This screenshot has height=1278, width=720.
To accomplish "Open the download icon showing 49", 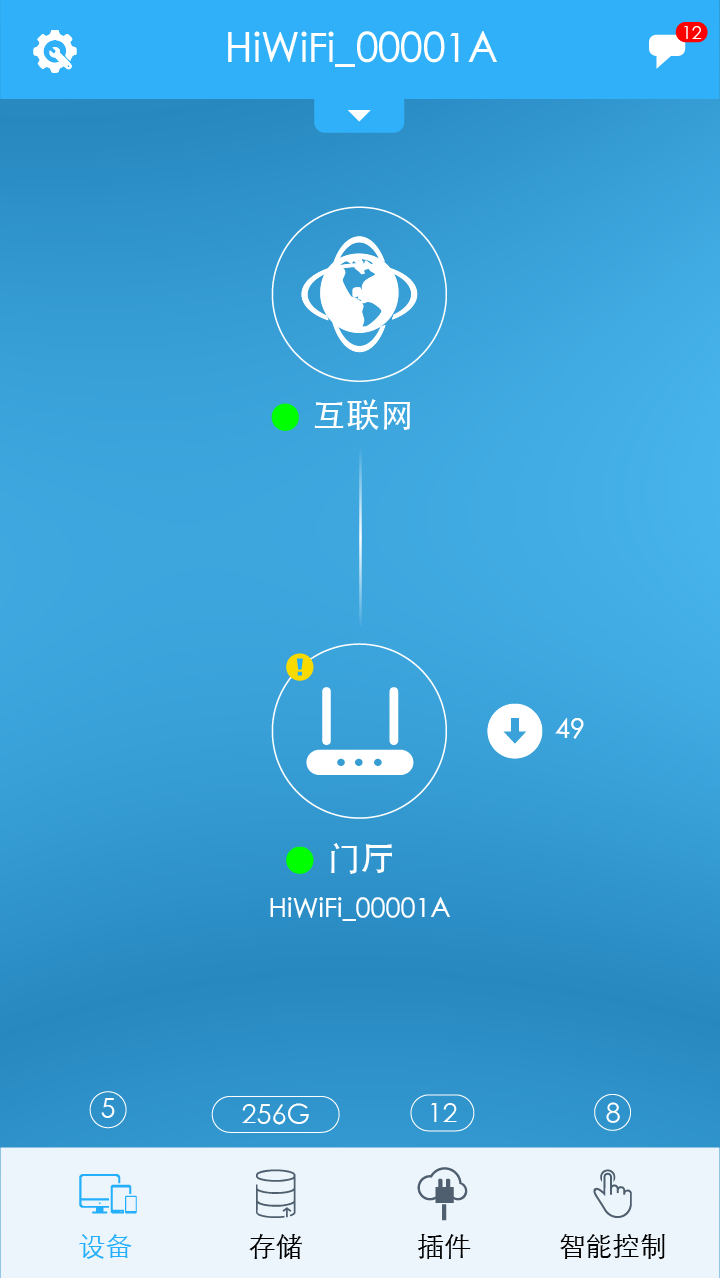I will click(514, 730).
